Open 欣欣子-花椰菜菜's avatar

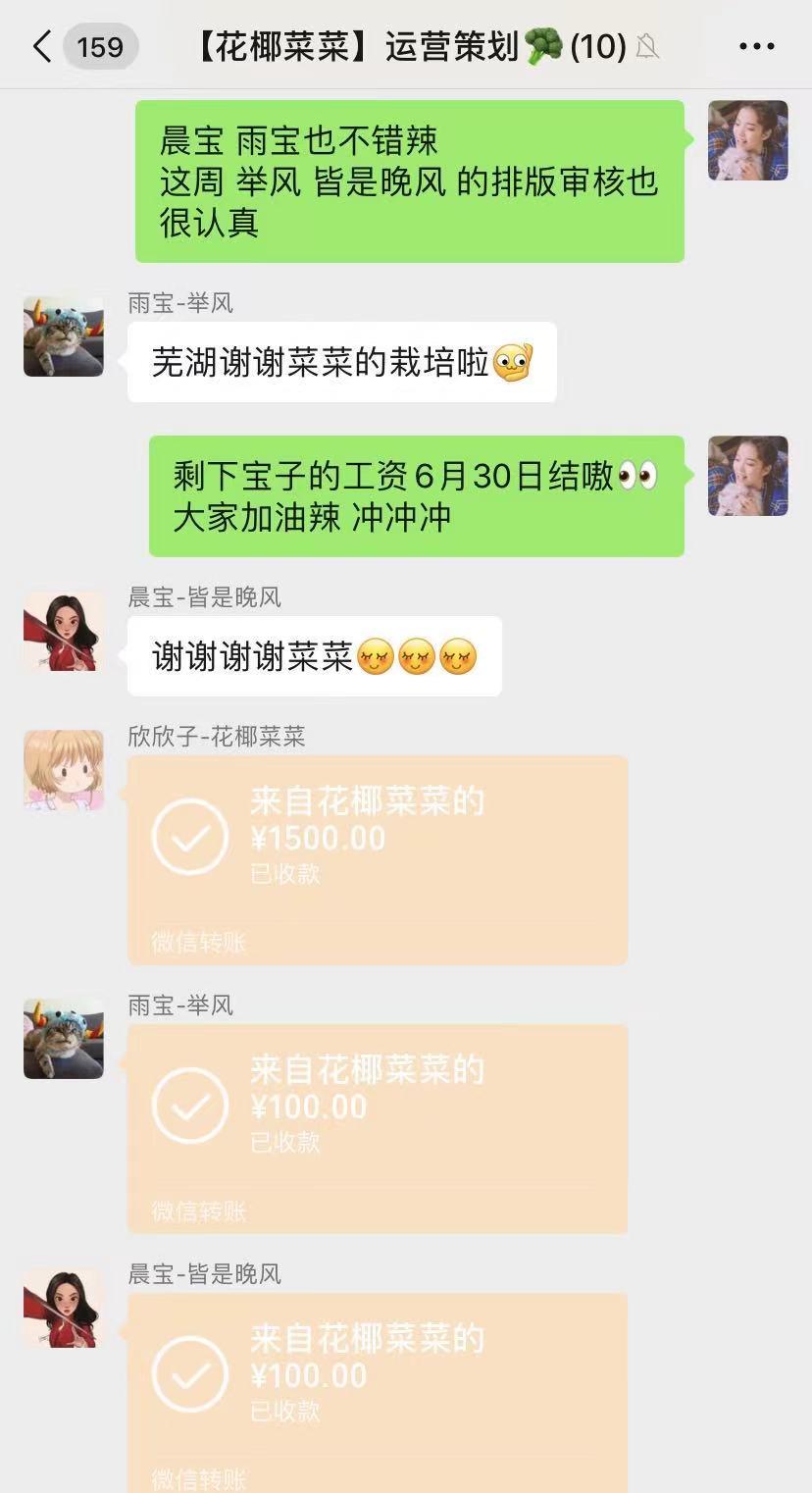coord(63,771)
